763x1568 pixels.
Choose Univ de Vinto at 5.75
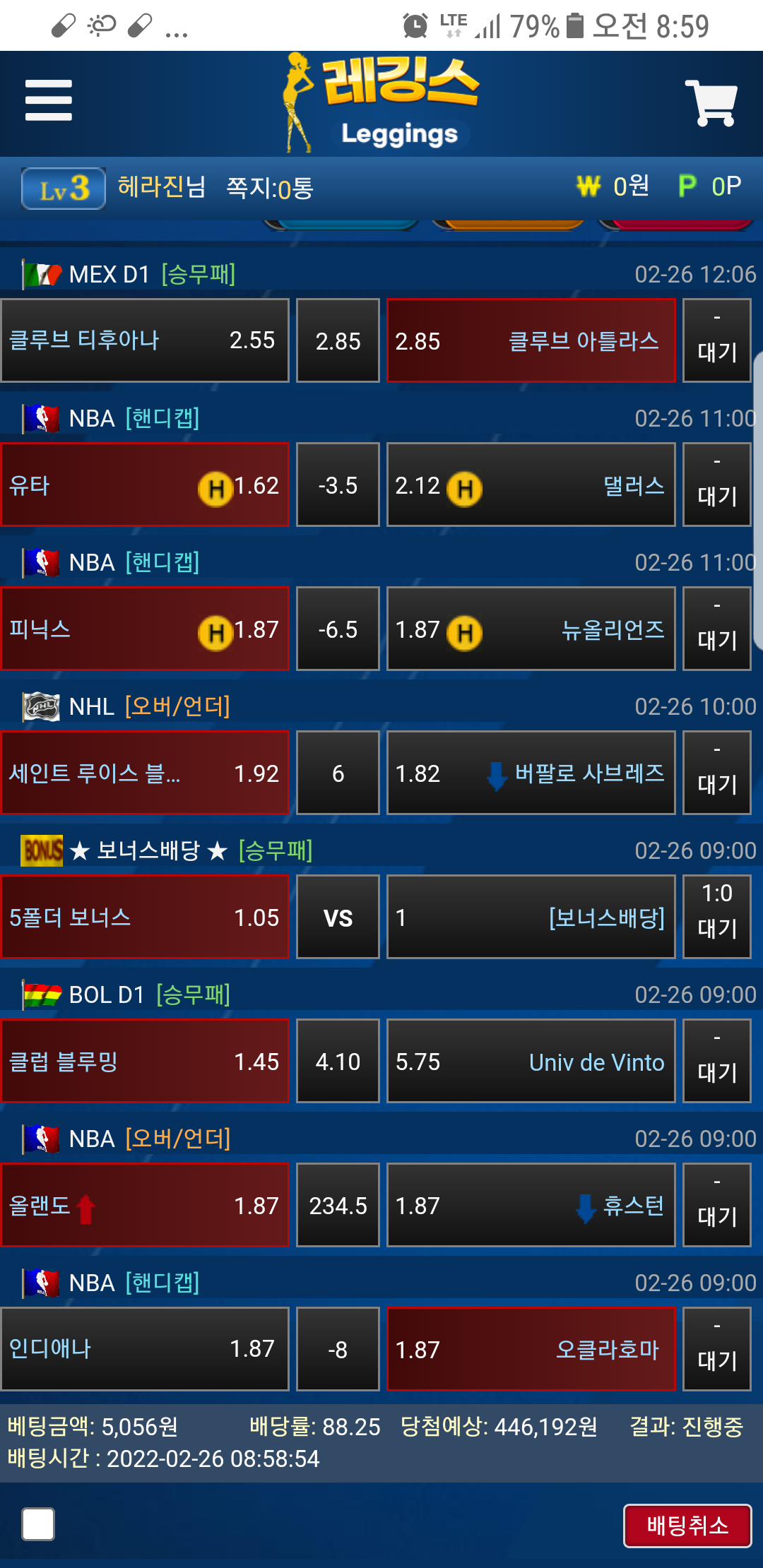[531, 1061]
